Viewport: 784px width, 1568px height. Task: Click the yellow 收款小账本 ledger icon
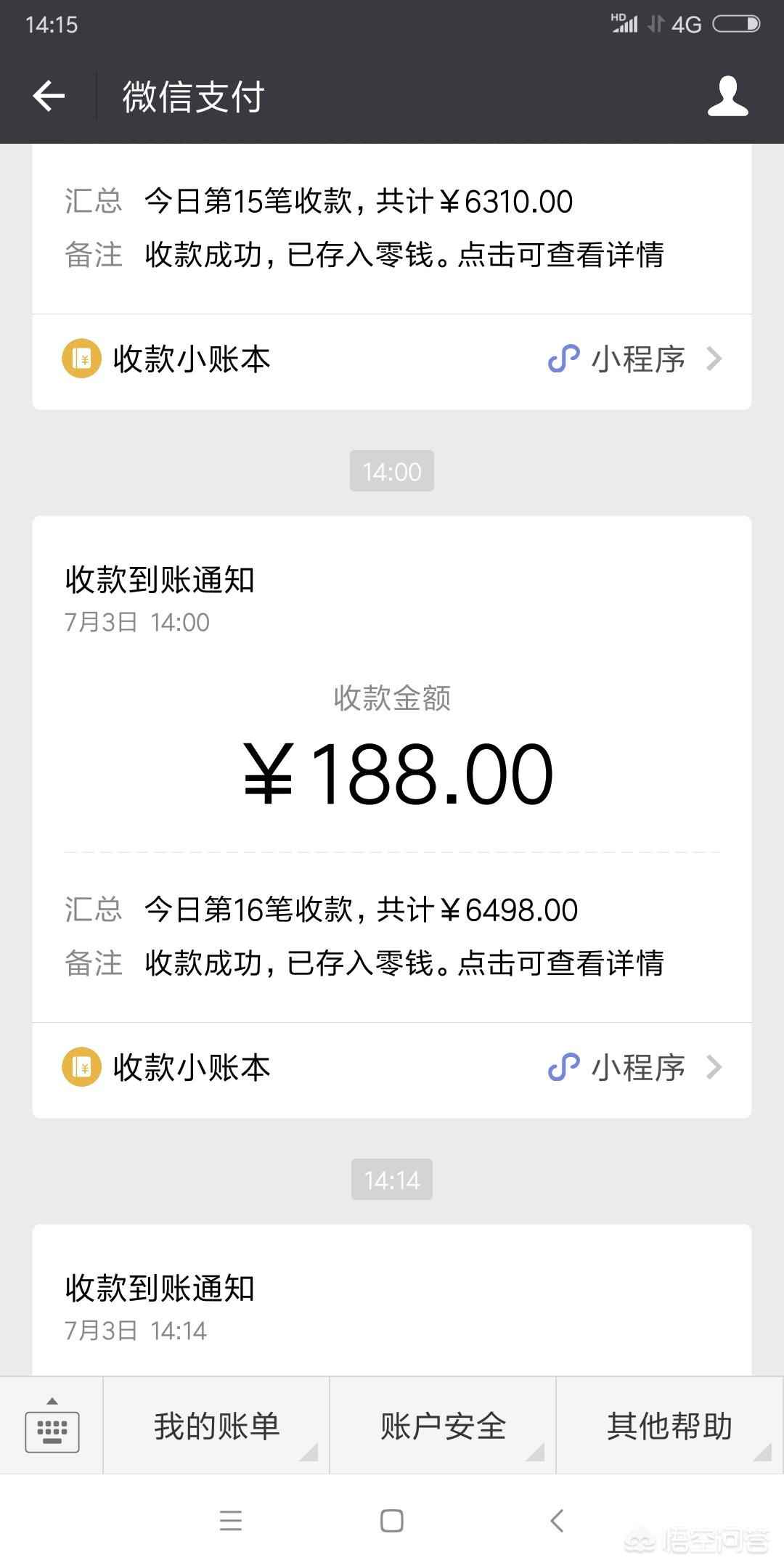[x=82, y=359]
